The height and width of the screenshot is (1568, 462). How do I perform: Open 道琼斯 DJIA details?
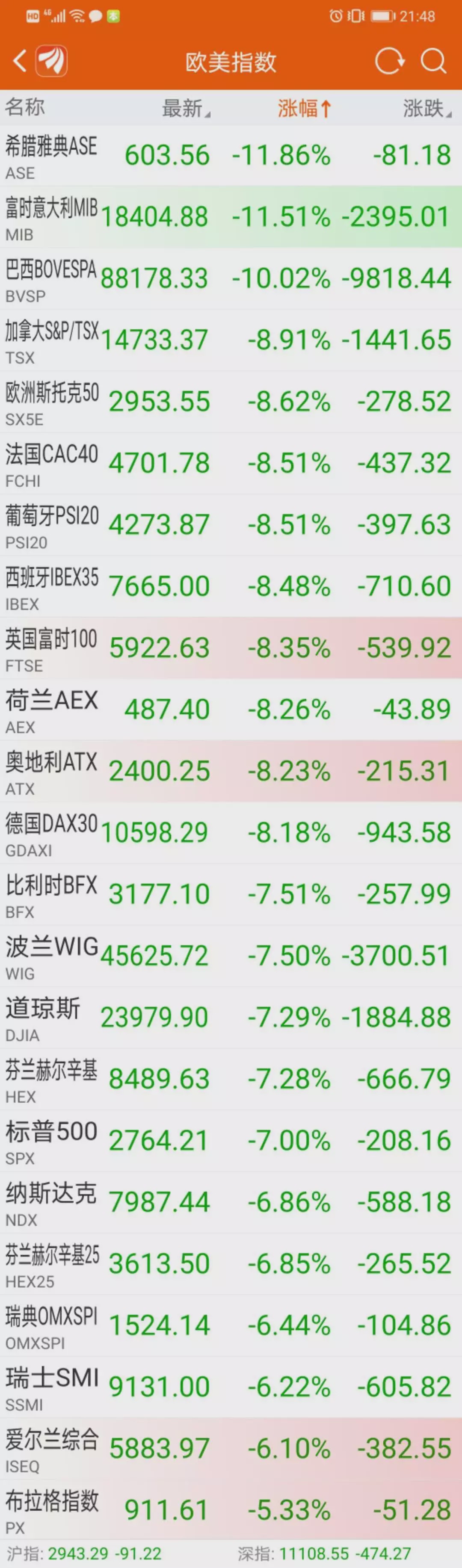(x=231, y=1018)
